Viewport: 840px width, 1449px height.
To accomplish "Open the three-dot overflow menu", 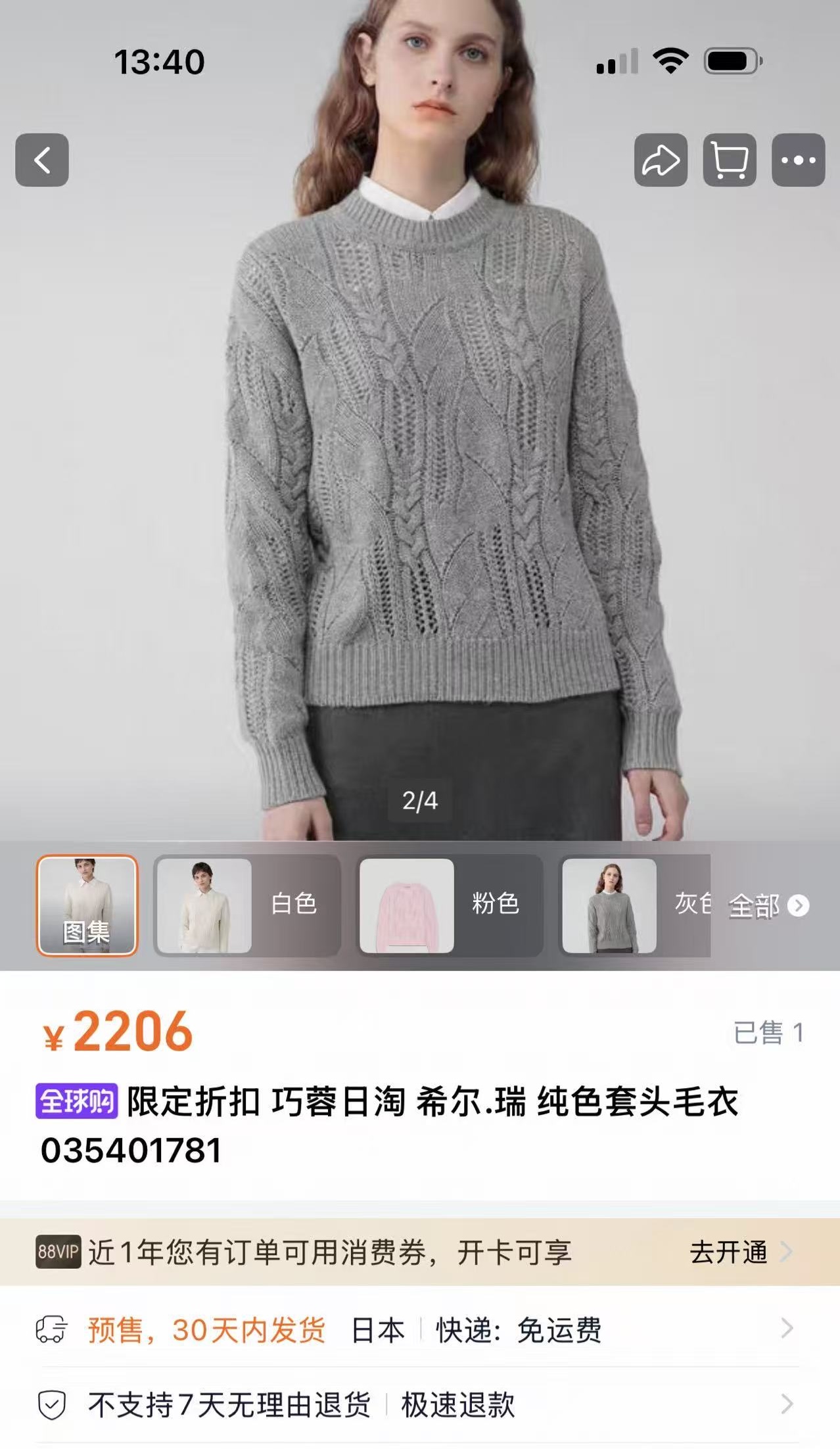I will [x=798, y=160].
